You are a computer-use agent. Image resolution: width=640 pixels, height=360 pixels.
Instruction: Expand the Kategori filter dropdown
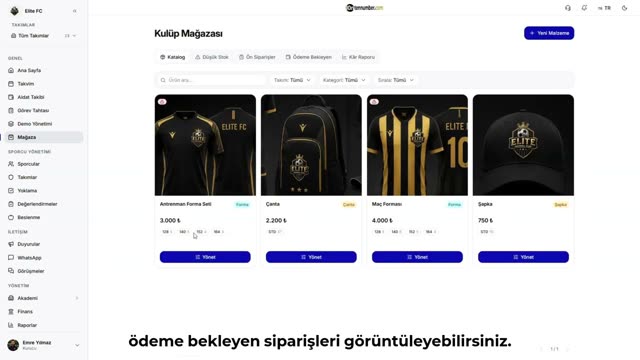pos(344,80)
